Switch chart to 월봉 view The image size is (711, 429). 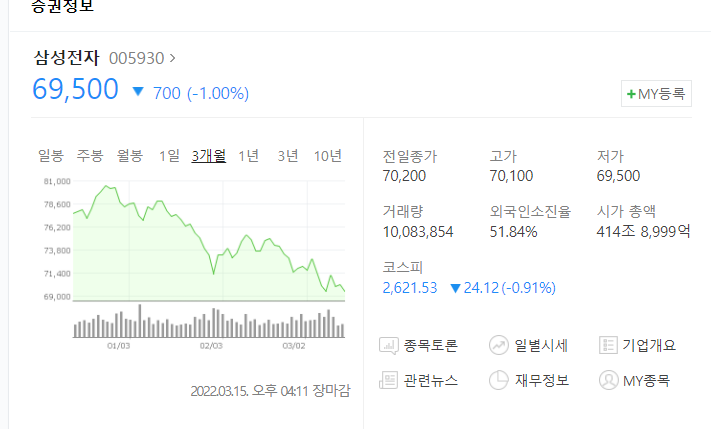click(x=130, y=155)
